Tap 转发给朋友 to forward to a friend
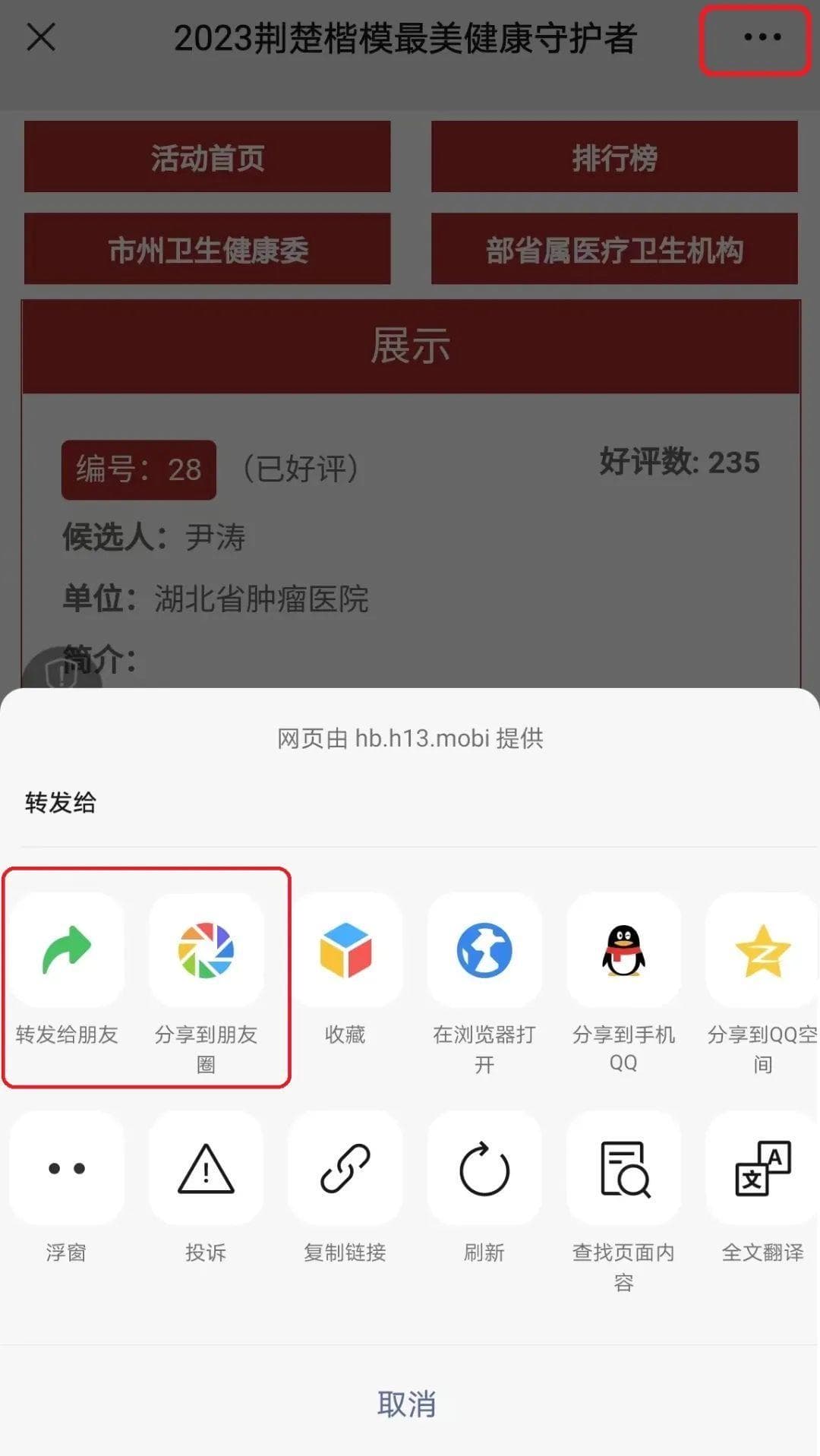 click(x=67, y=951)
